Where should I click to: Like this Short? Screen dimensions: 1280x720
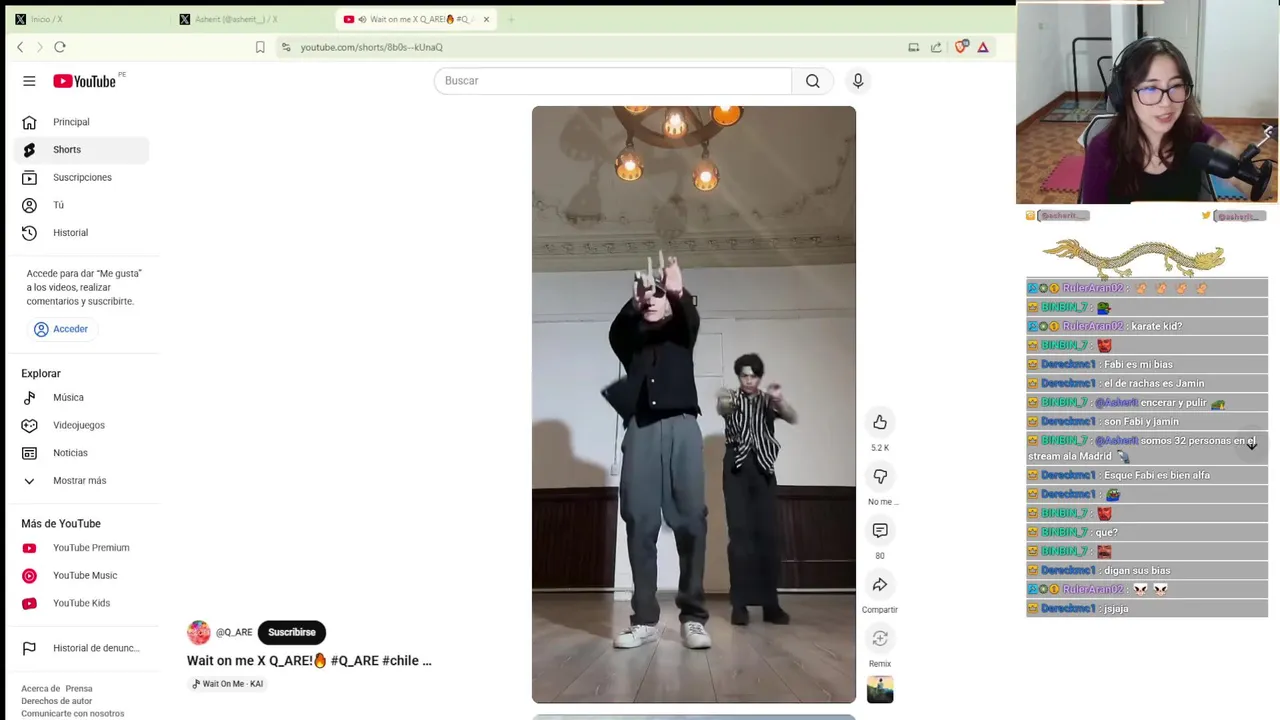tap(880, 422)
